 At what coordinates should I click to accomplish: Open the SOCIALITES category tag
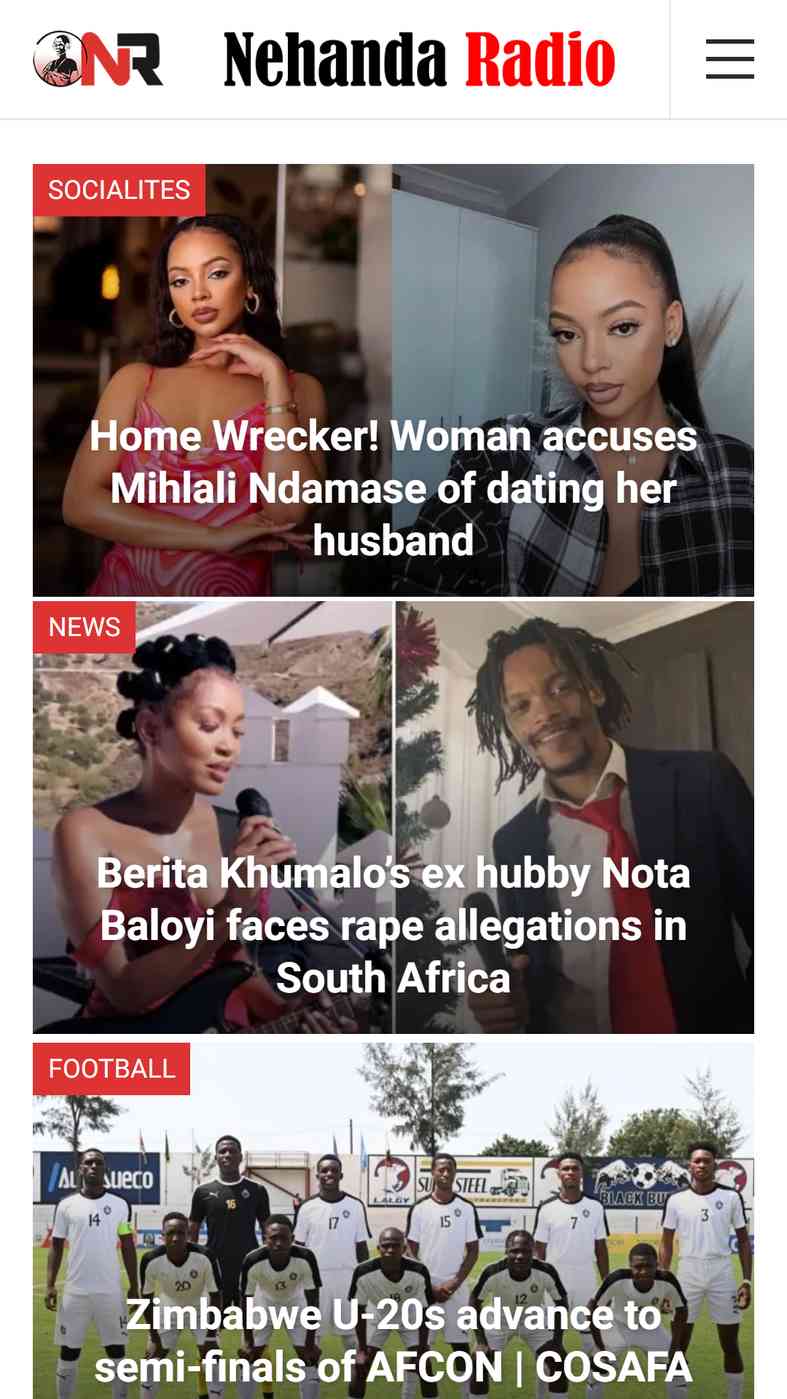click(x=119, y=190)
